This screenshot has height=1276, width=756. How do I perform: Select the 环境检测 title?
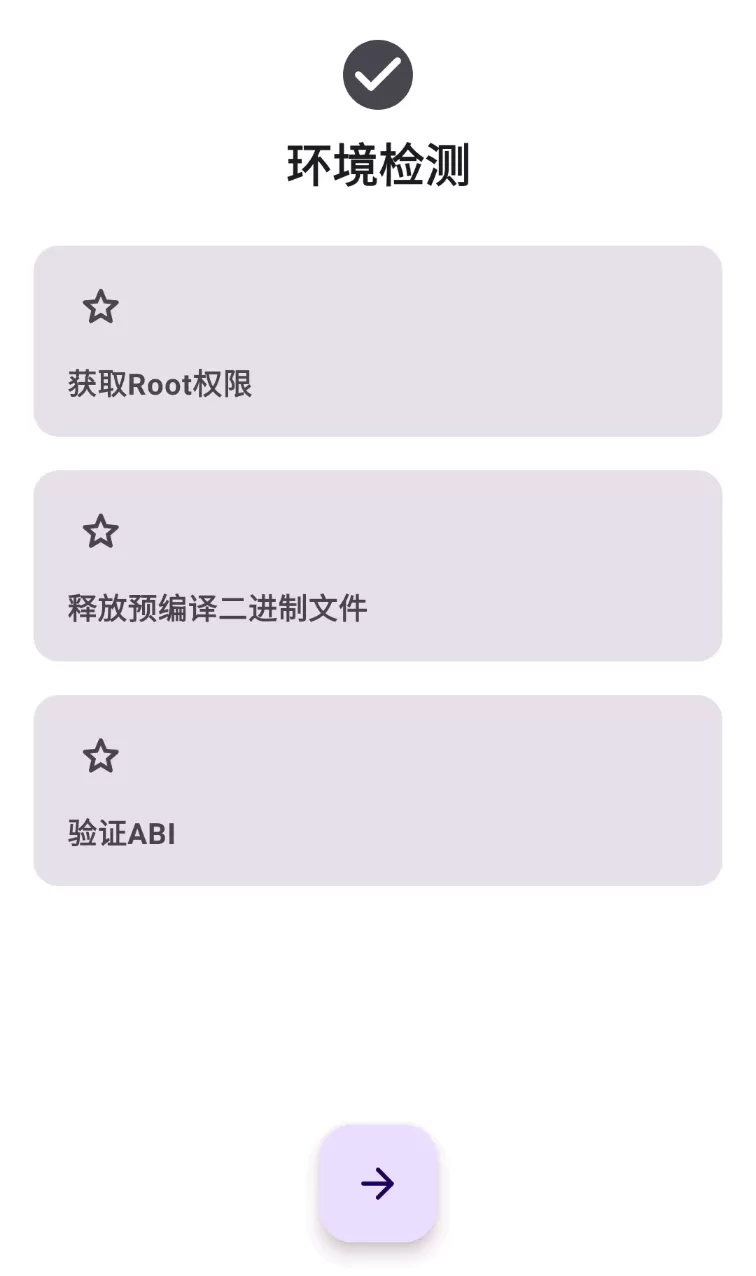coord(378,166)
